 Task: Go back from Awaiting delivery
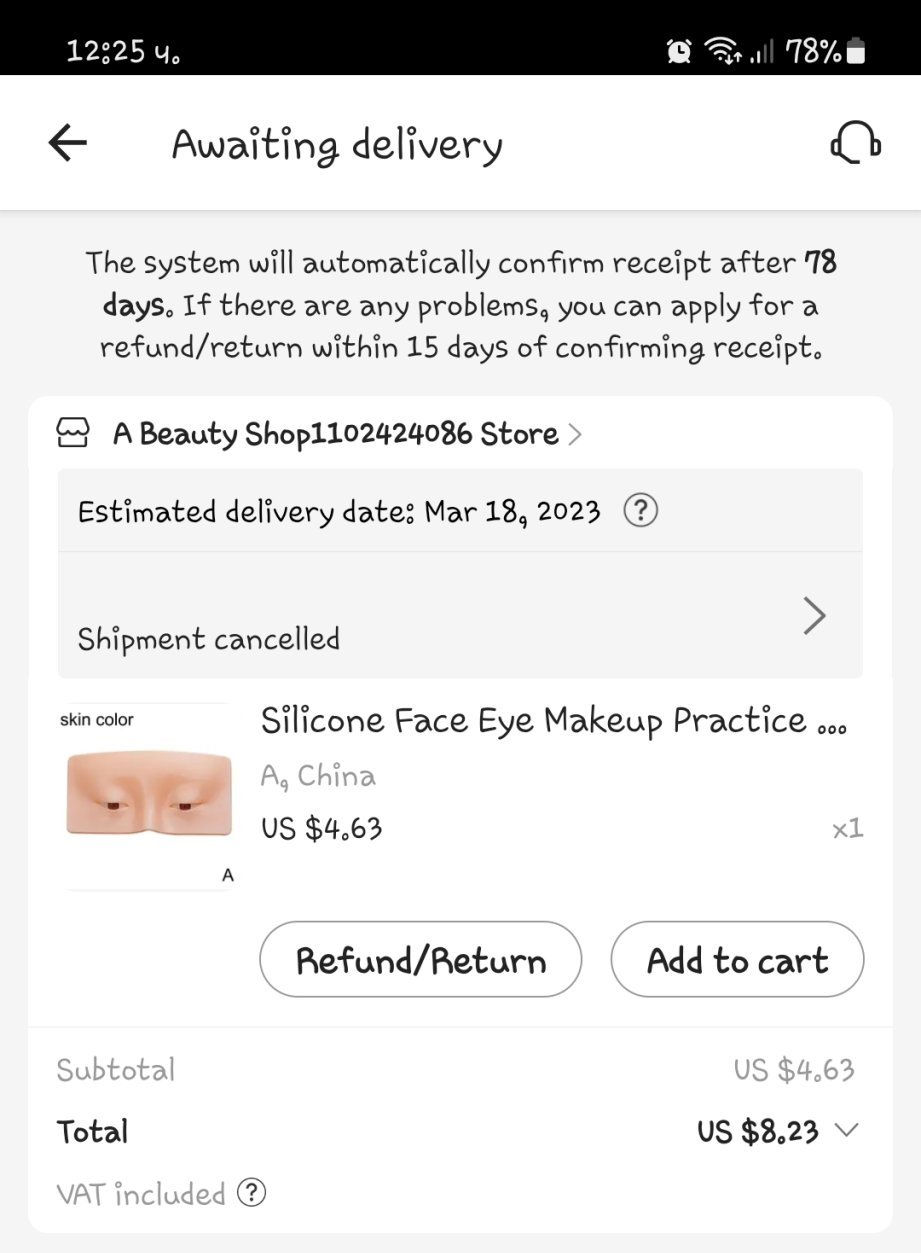click(x=68, y=144)
